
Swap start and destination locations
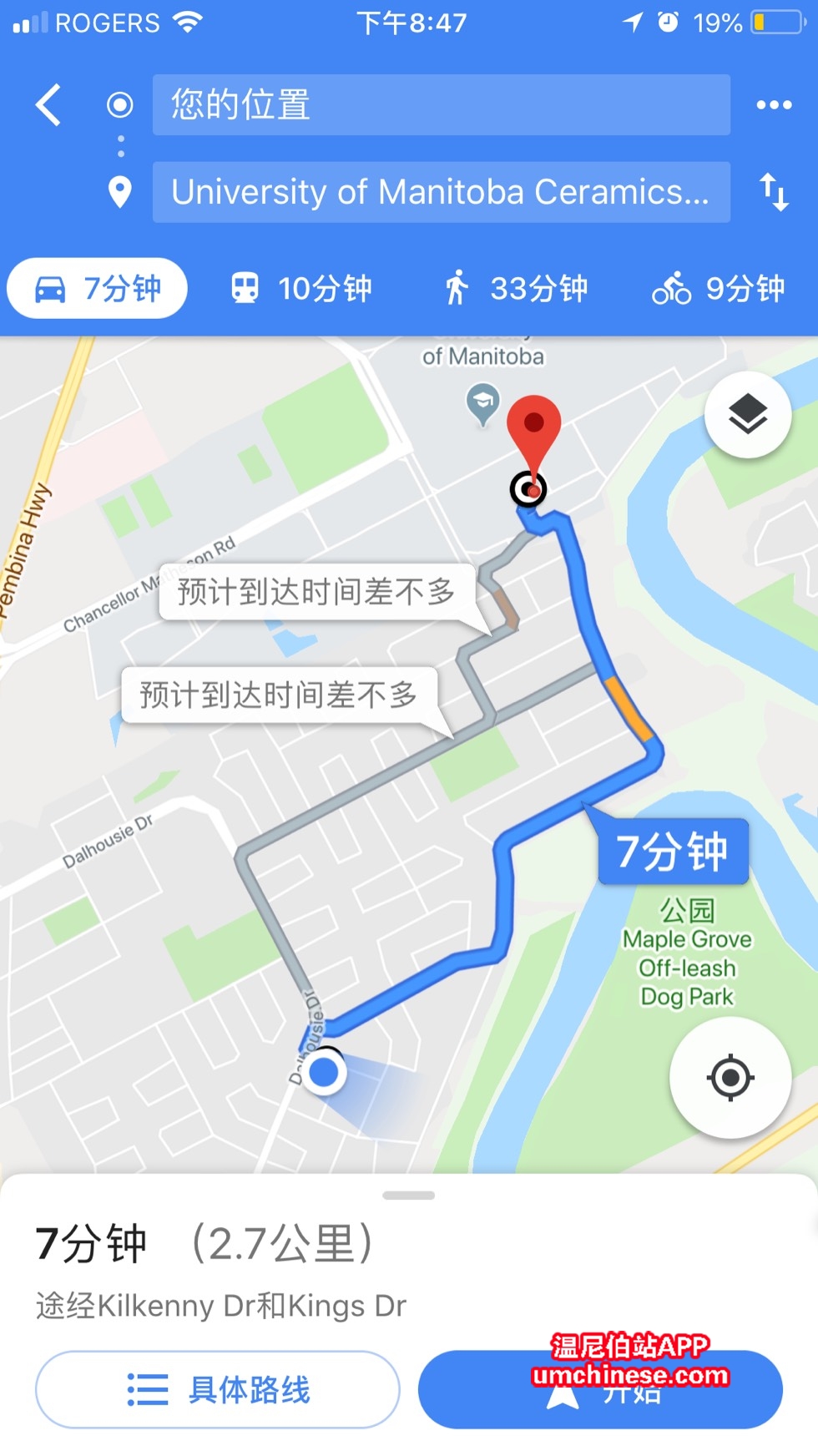773,192
